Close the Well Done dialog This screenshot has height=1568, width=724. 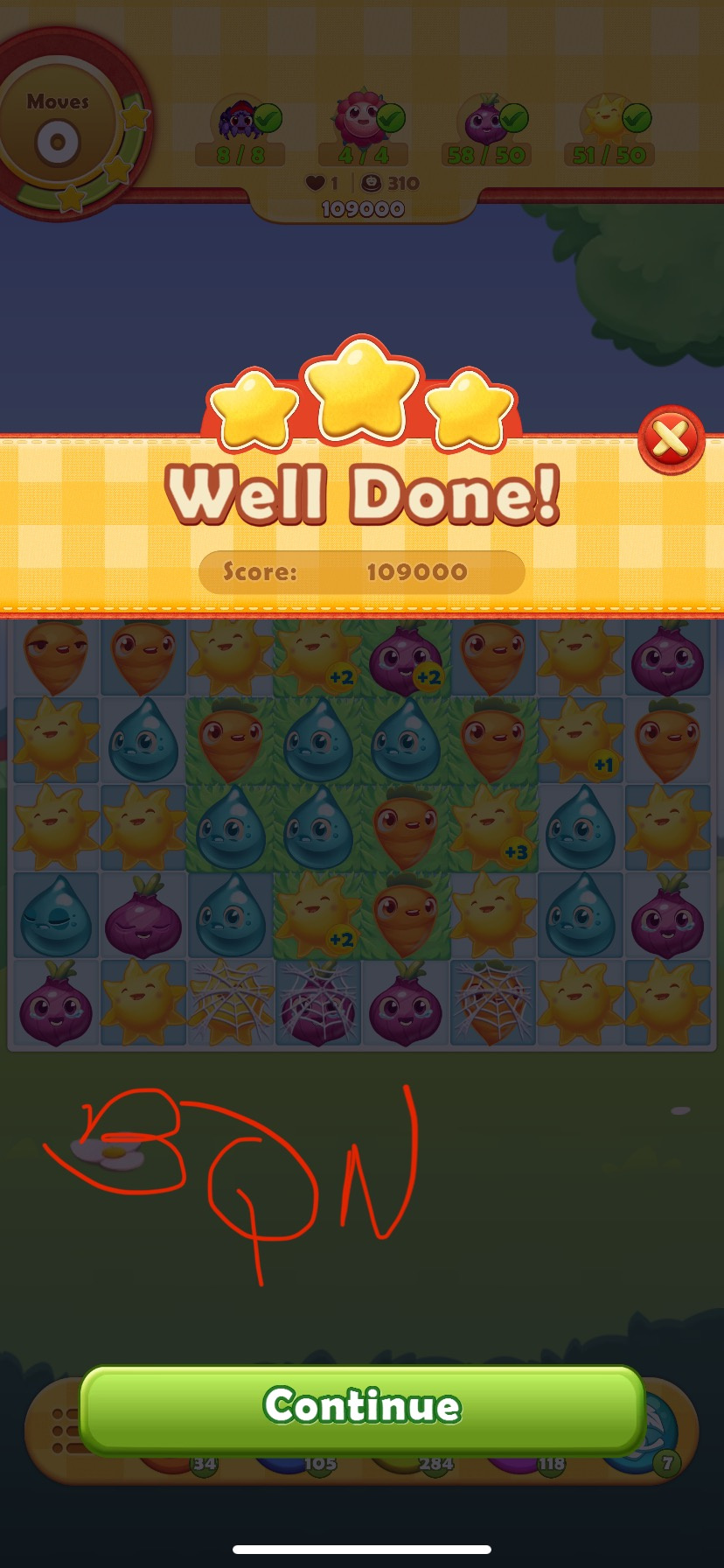(671, 439)
